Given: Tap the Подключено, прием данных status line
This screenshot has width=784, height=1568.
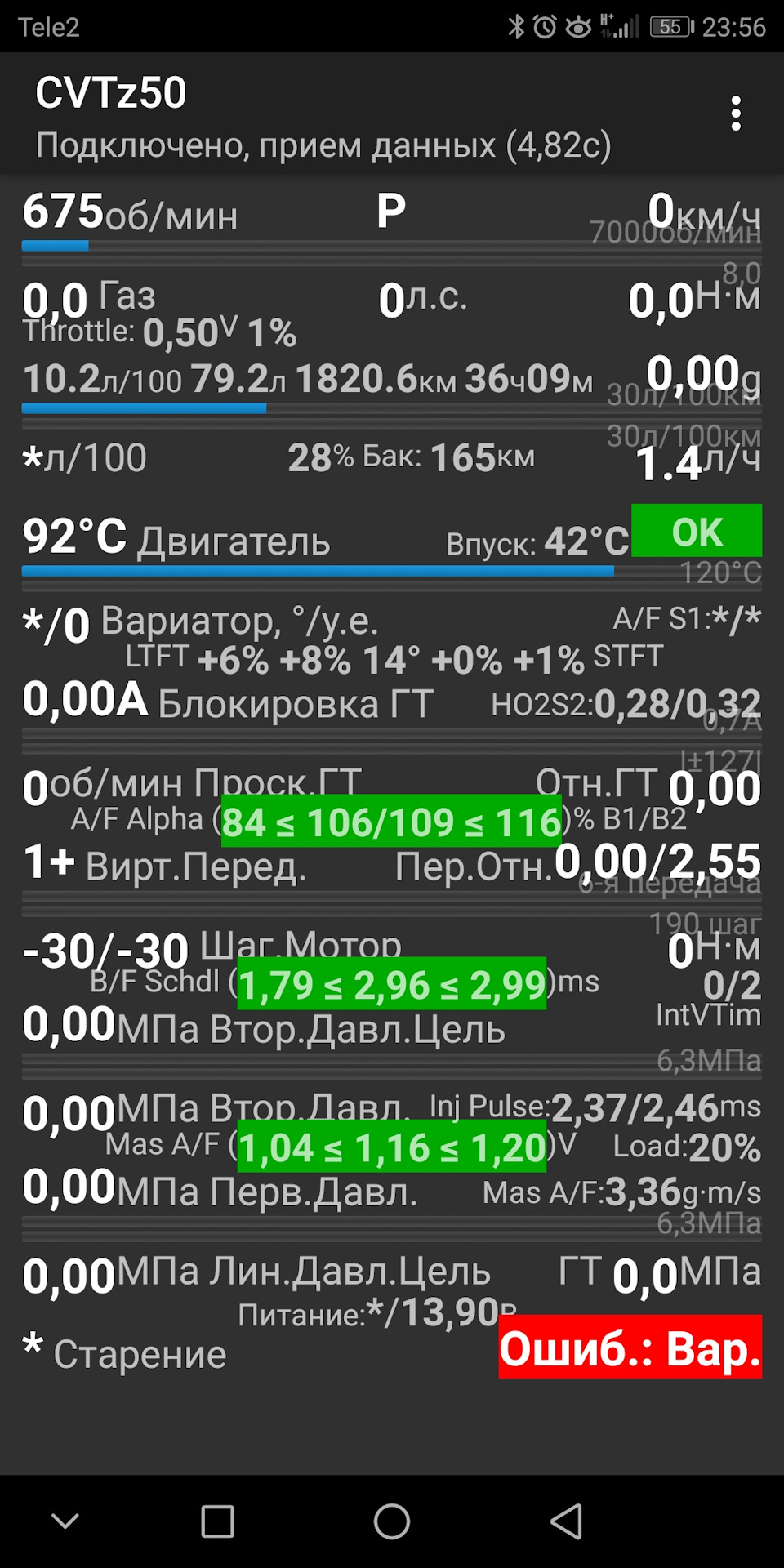Looking at the screenshot, I should pos(323,145).
